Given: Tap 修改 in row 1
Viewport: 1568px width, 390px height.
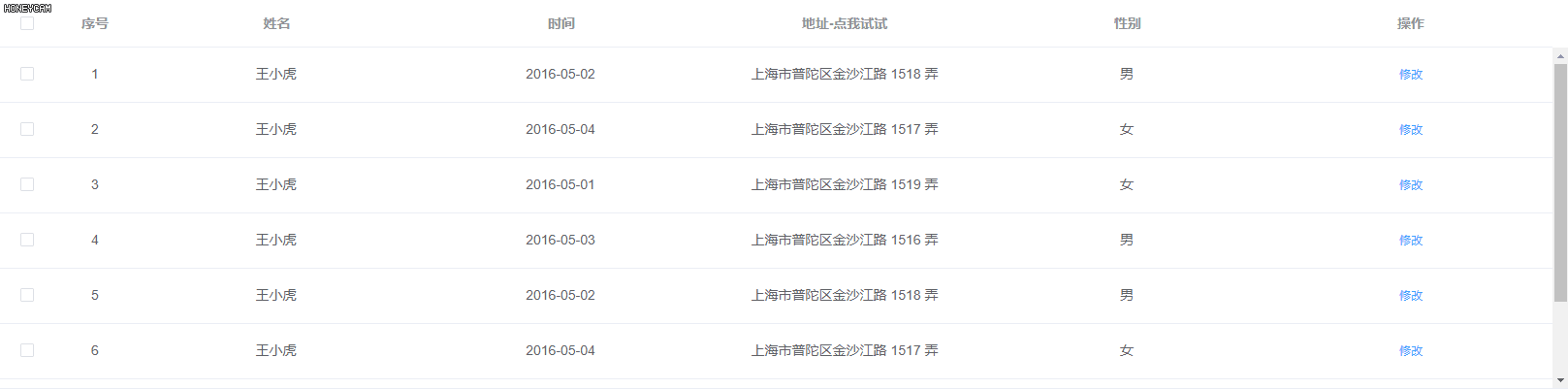Looking at the screenshot, I should 1411,75.
